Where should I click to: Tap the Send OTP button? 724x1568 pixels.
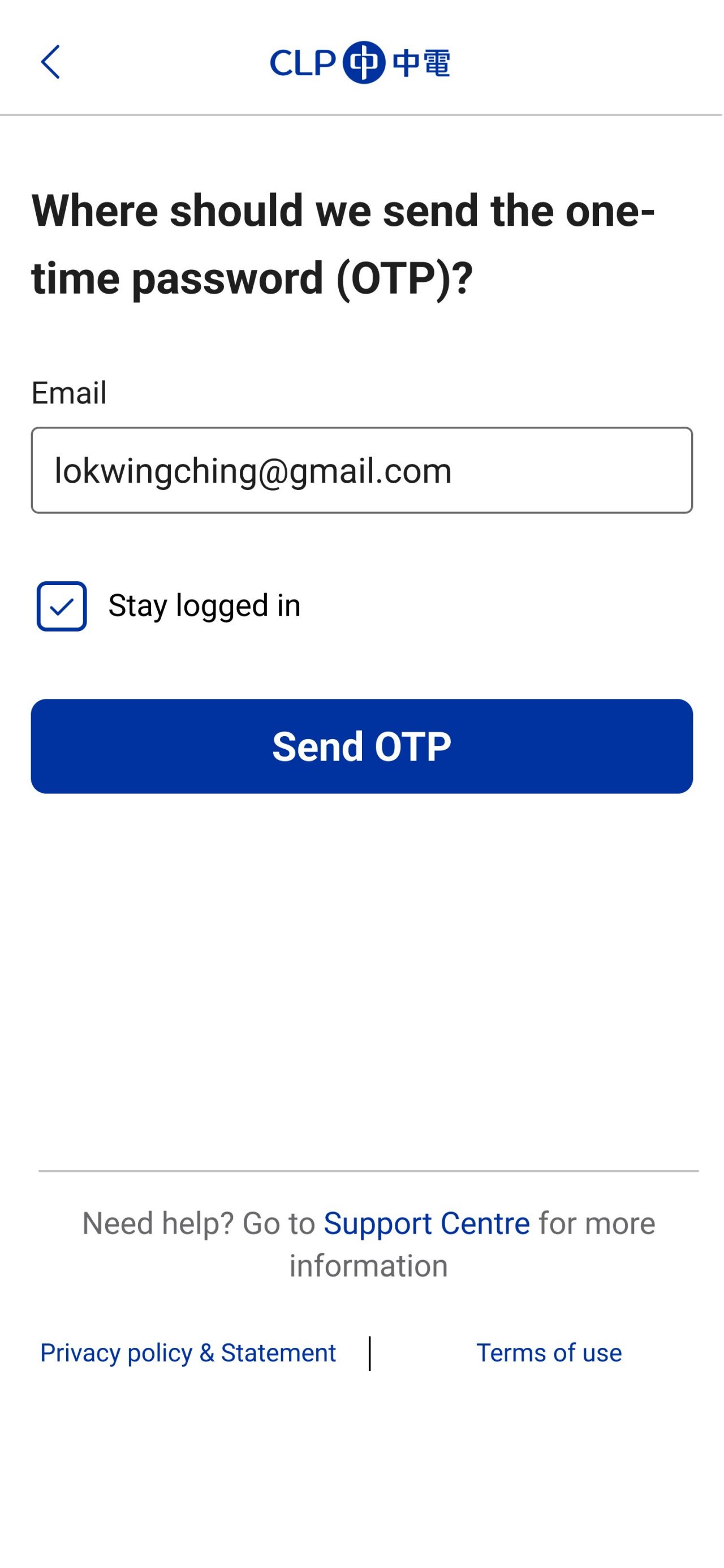[362, 746]
